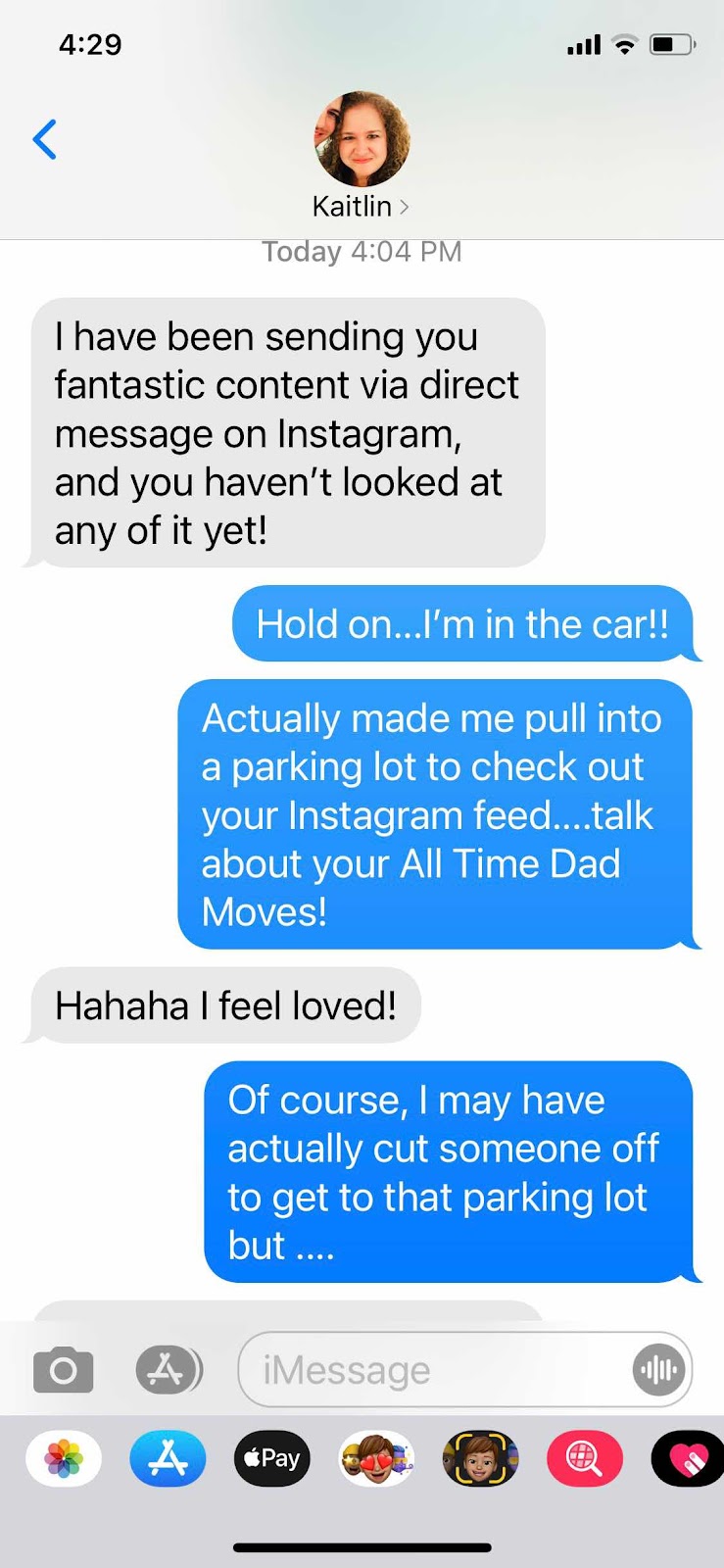Go back to the messages list
This screenshot has width=724, height=1568.
[x=45, y=139]
